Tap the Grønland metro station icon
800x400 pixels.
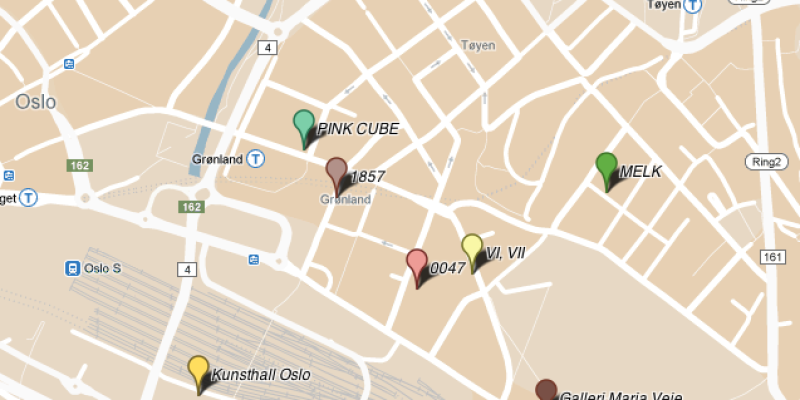pyautogui.click(x=257, y=158)
